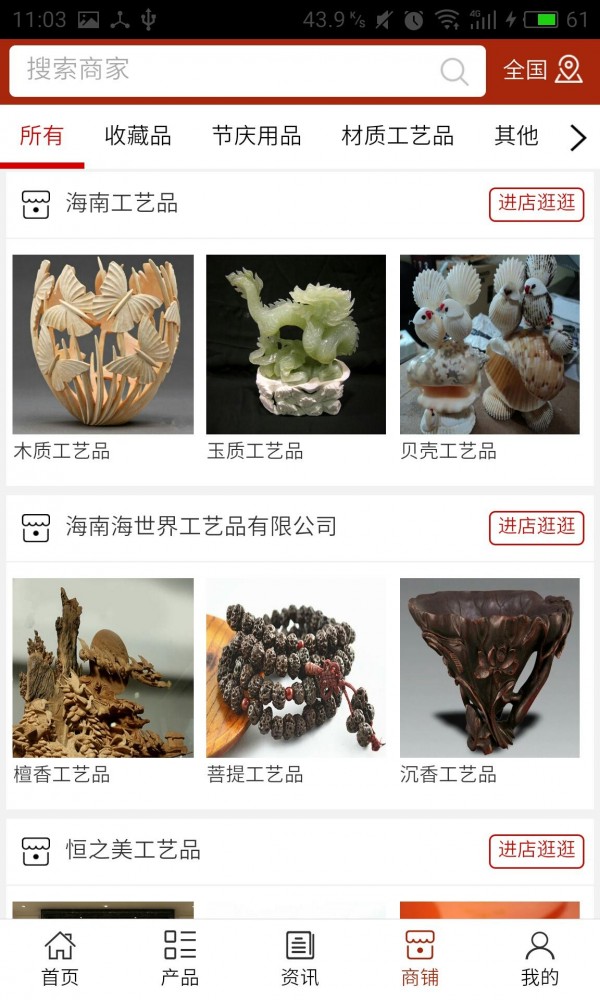600x1000 pixels.
Task: Switch to the 节庆用品 tab
Action: tap(256, 136)
